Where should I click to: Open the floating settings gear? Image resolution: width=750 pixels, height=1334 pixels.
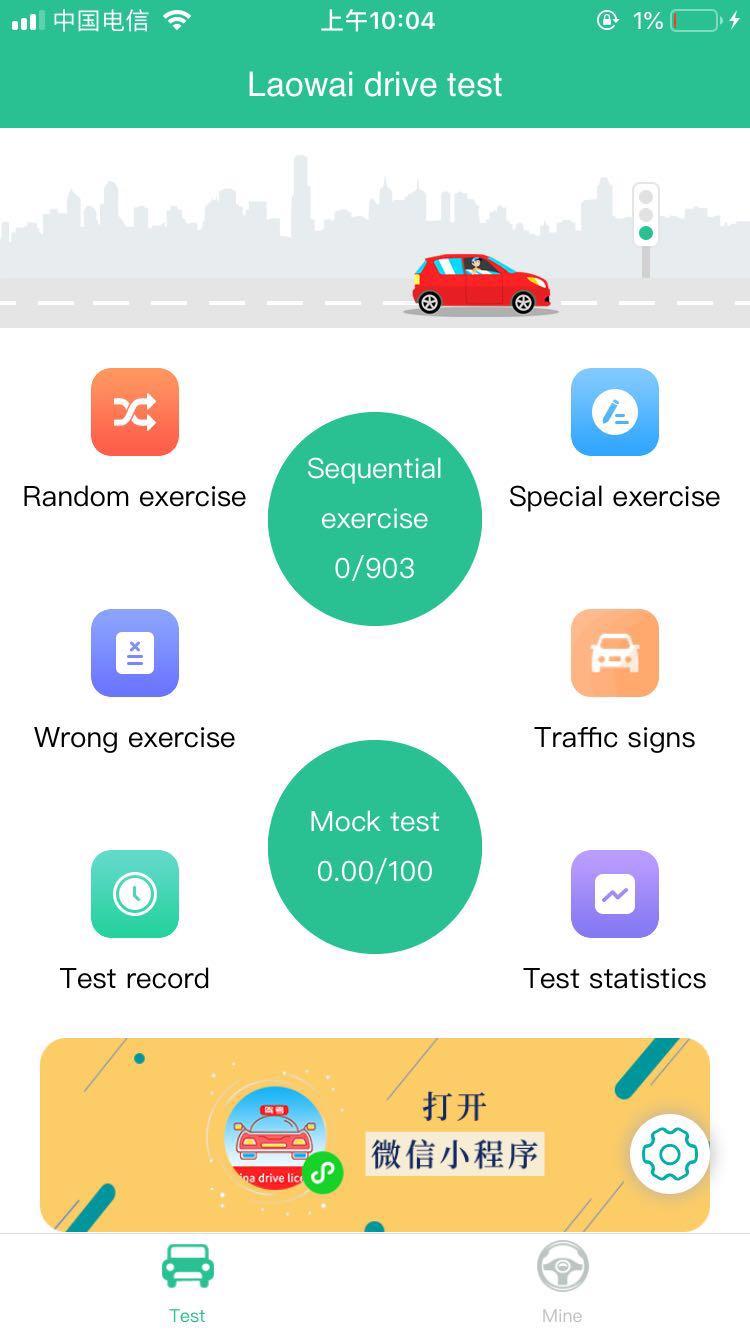coord(669,1155)
